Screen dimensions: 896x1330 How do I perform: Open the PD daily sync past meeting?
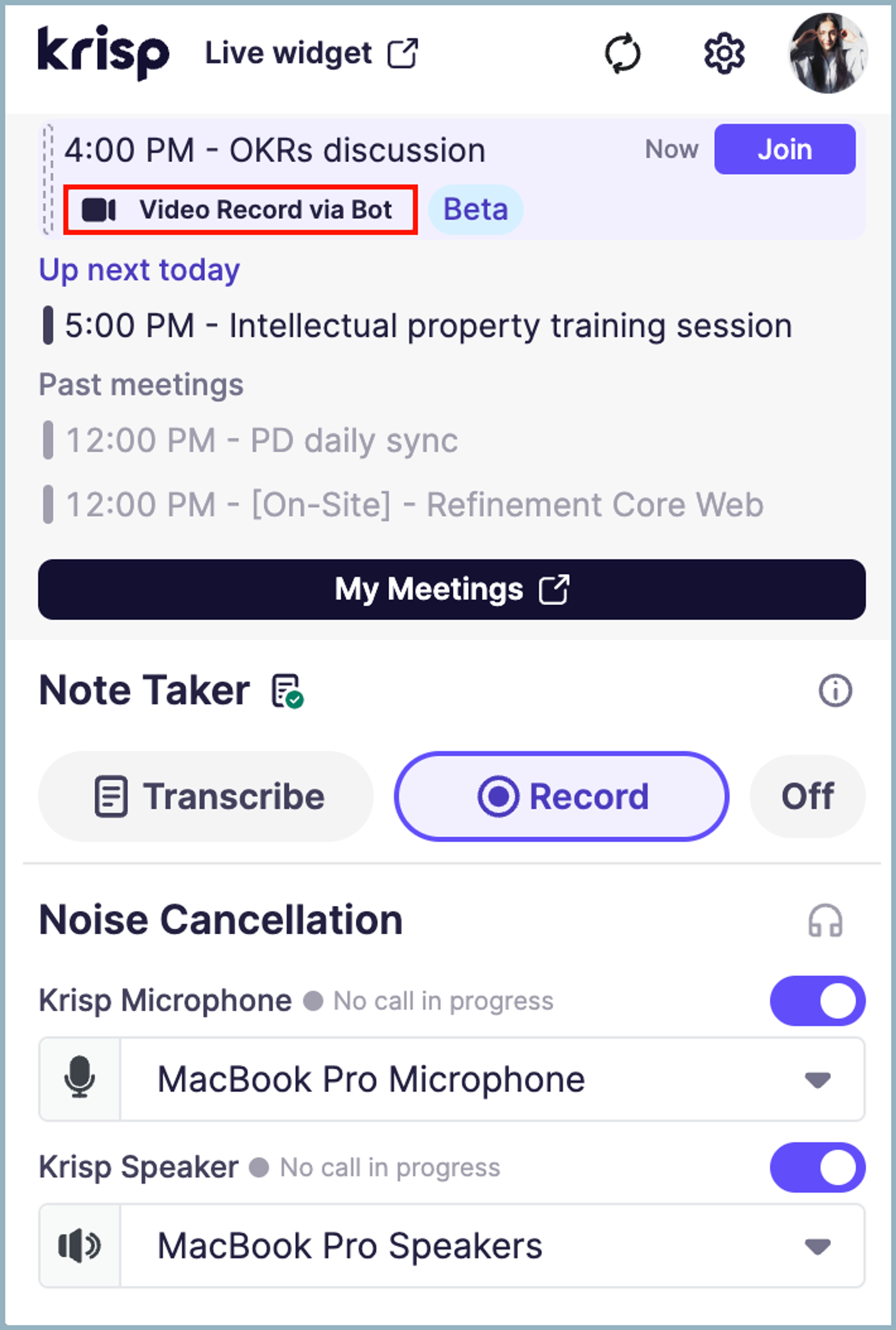coord(262,440)
